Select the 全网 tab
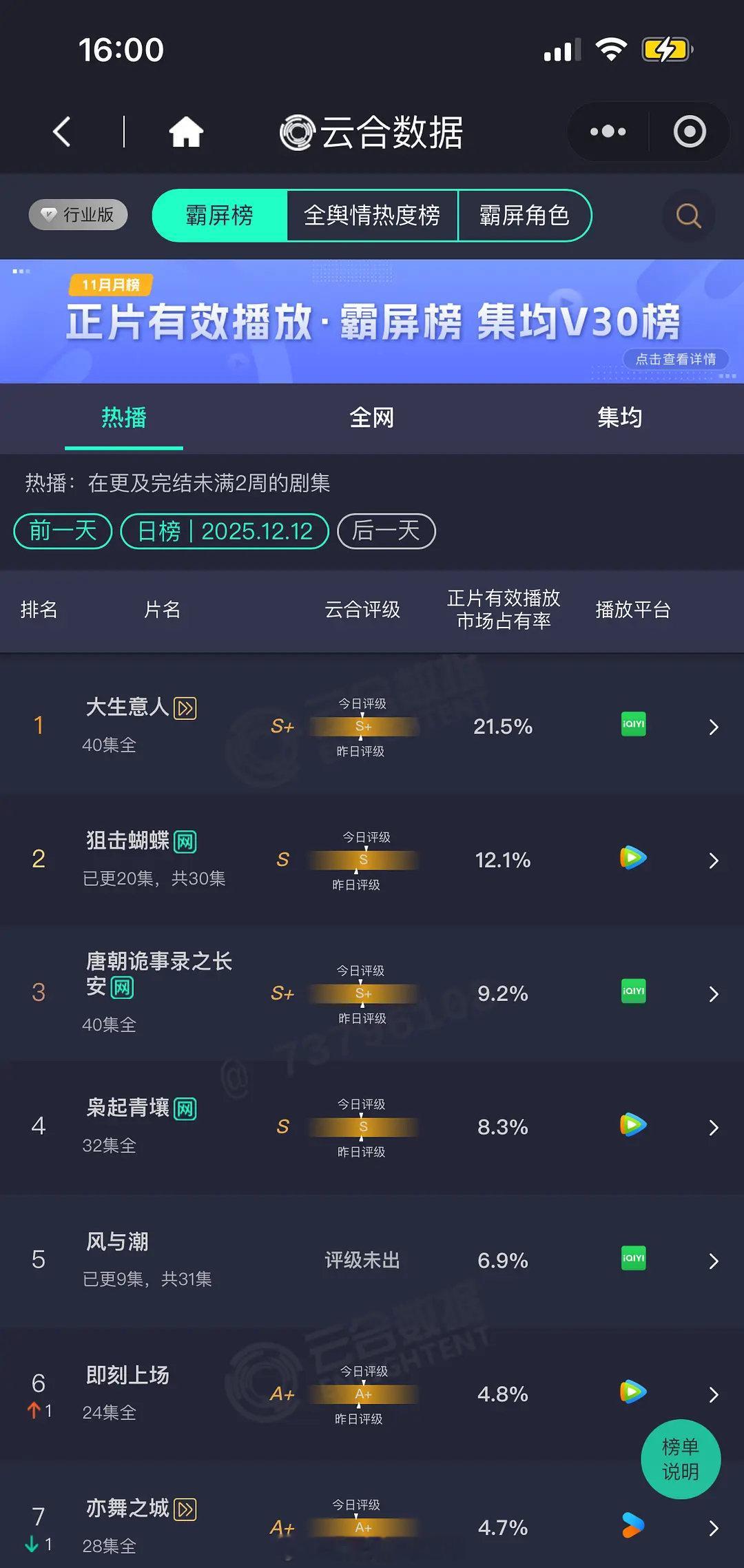Viewport: 744px width, 1568px height. pos(372,417)
